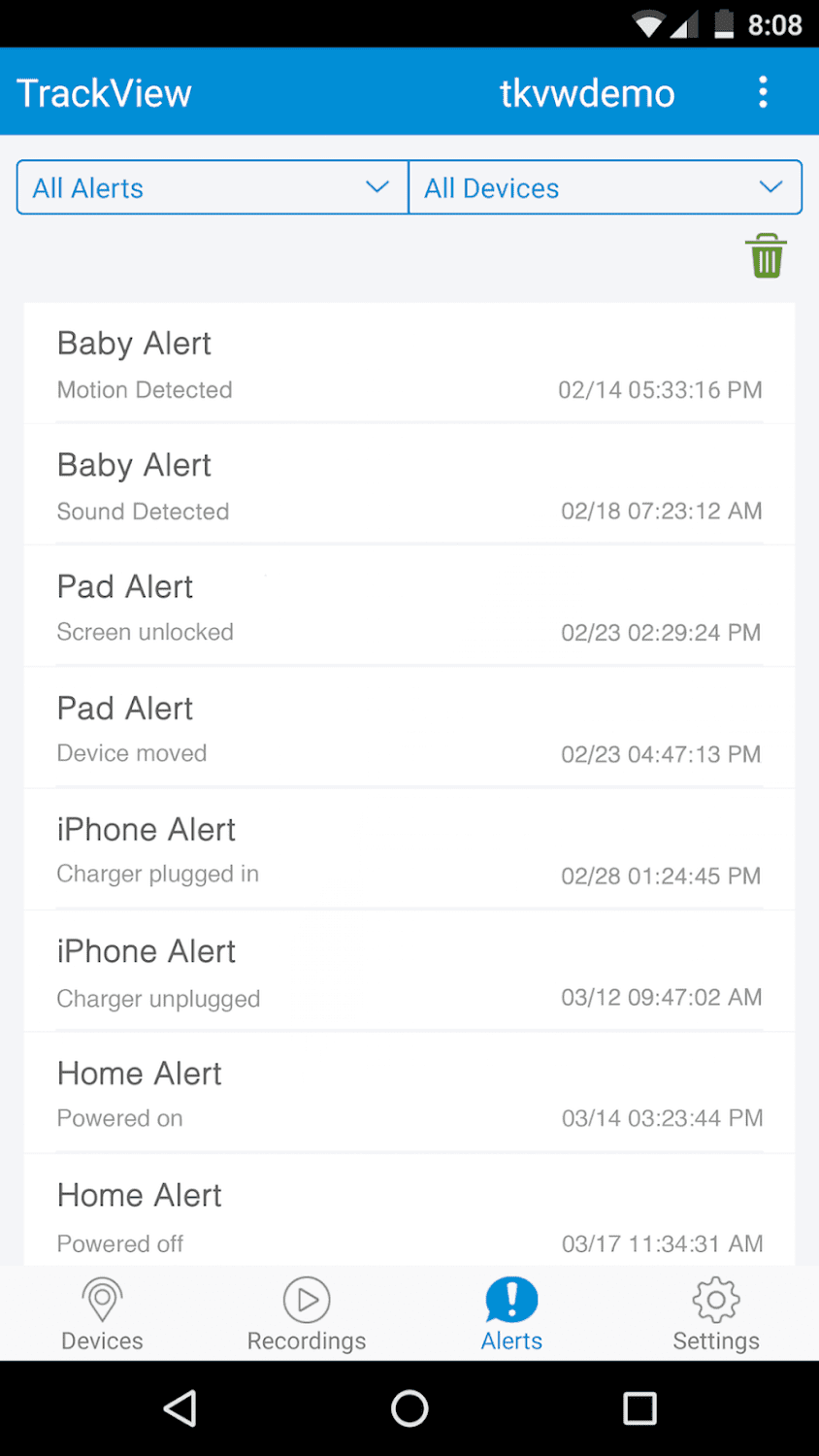Expand the All Alerts dropdown
This screenshot has width=819, height=1456.
tap(213, 187)
